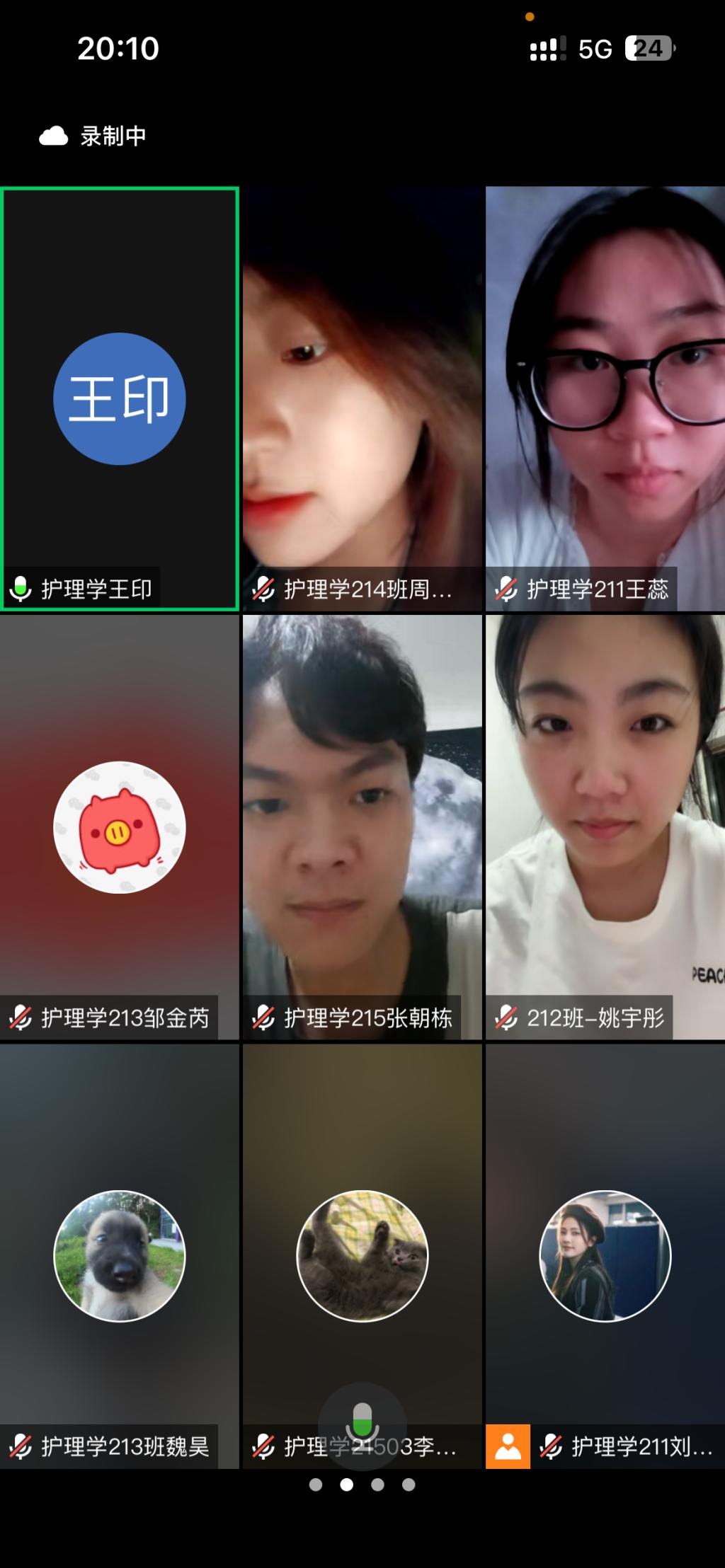Toggle the floating microphone button
The width and height of the screenshot is (725, 1568).
[362, 1425]
